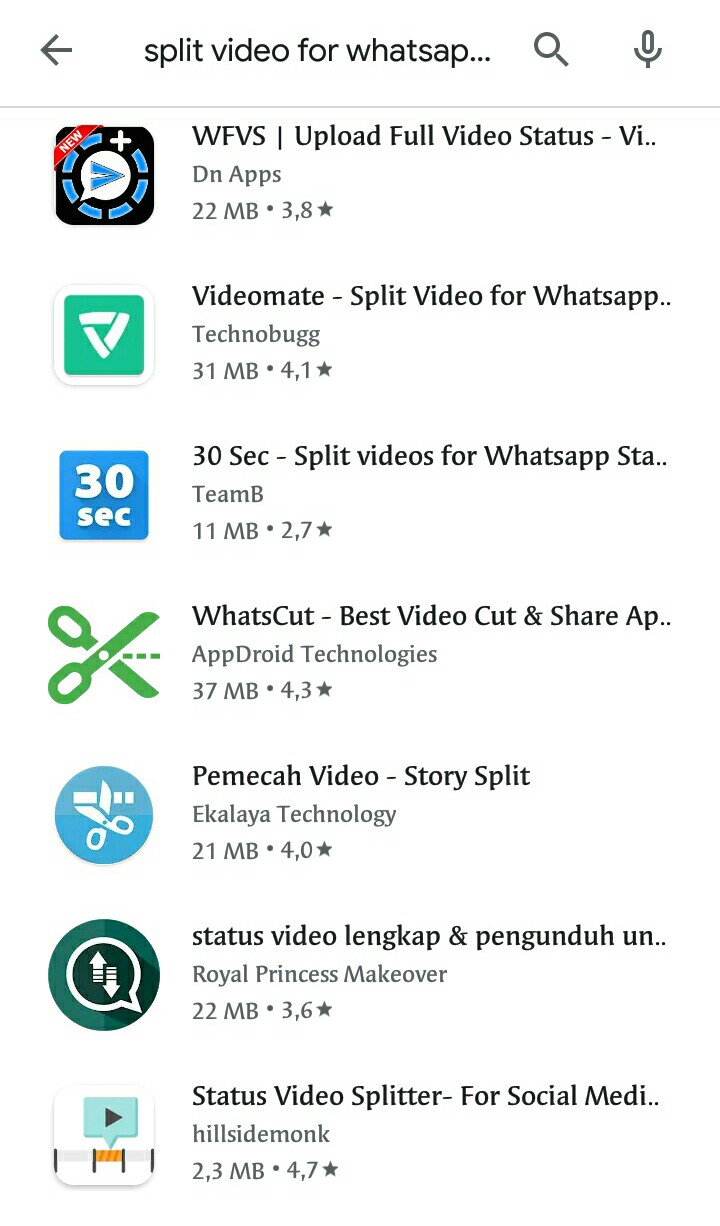The image size is (720, 1226).
Task: Tap the hillsidemonk developer name
Action: click(261, 1134)
